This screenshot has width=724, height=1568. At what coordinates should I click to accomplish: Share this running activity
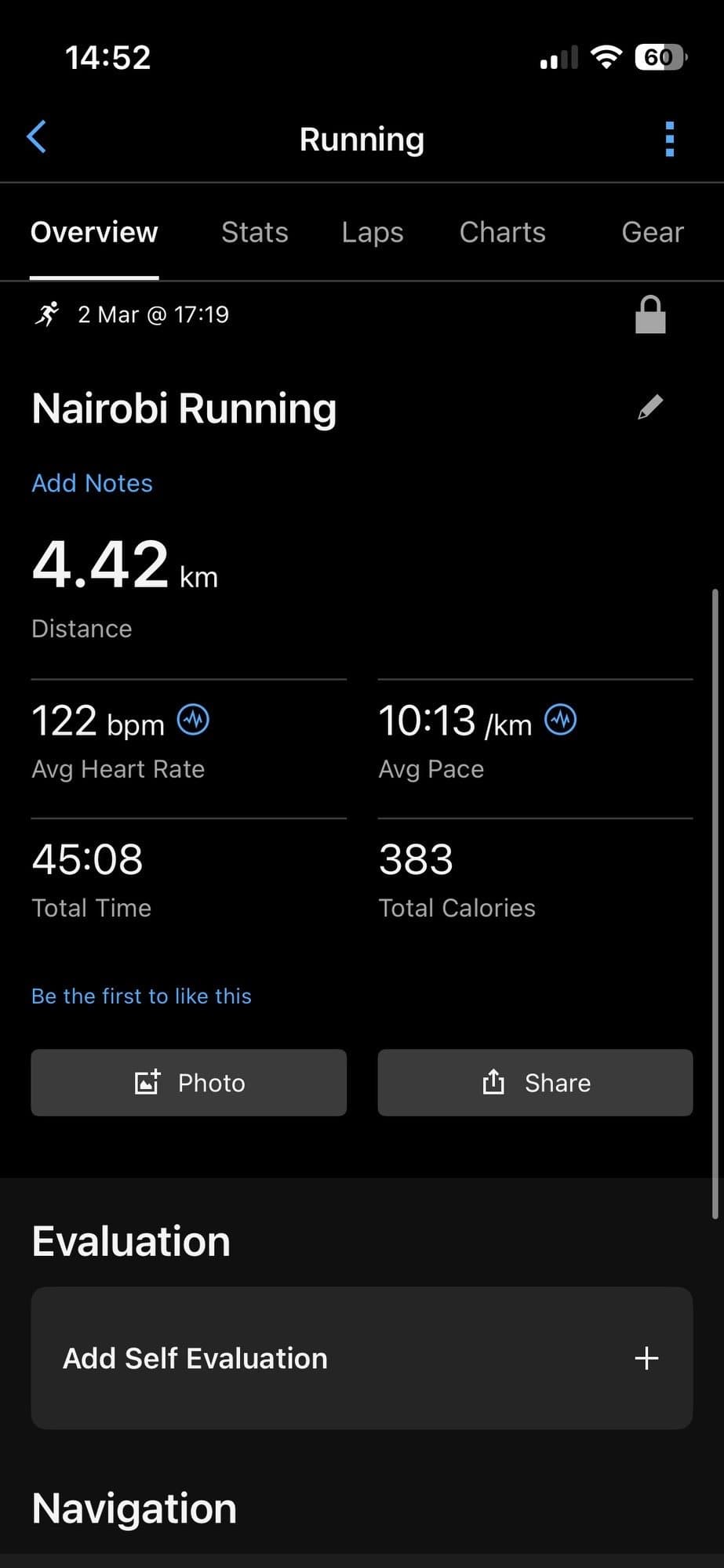tap(535, 1083)
